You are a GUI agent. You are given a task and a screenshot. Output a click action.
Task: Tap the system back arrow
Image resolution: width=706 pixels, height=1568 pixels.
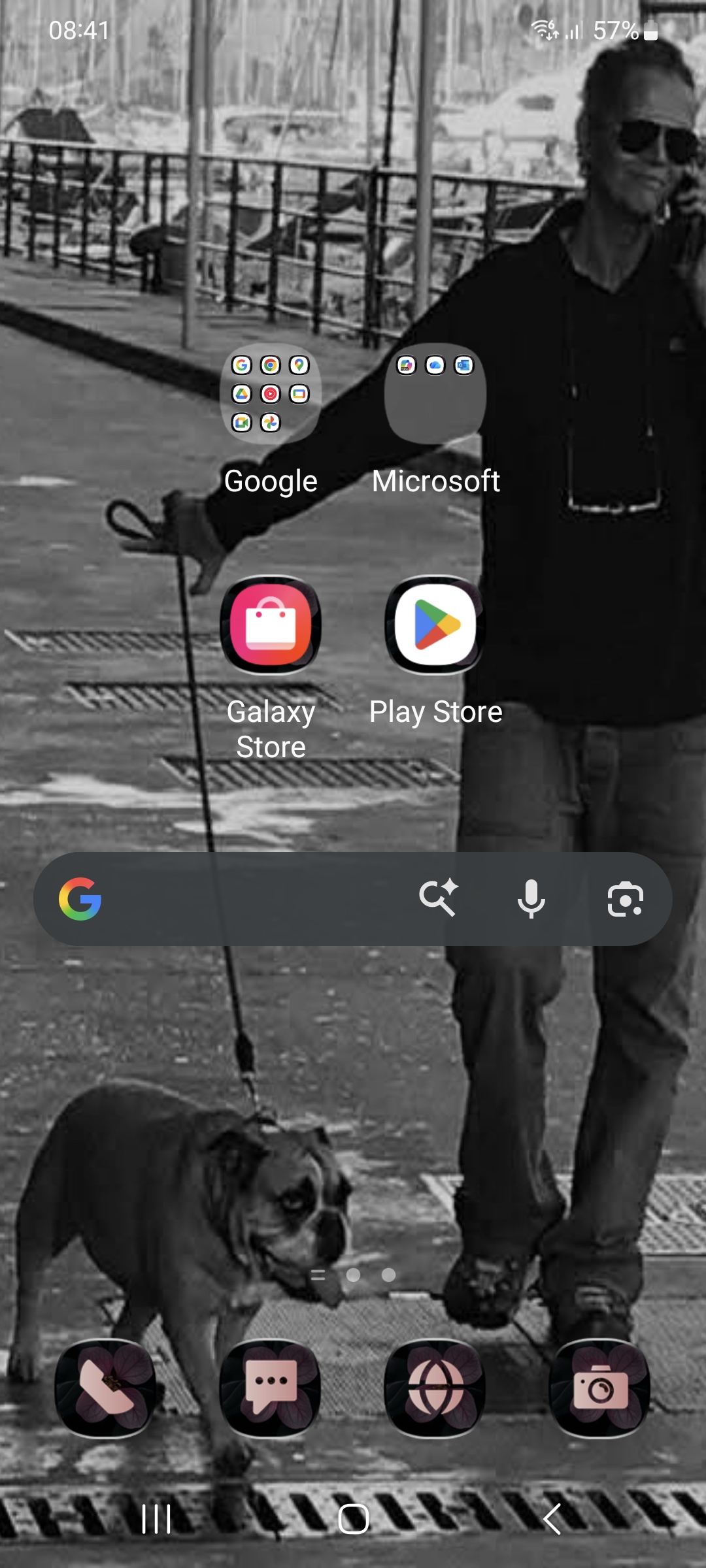click(552, 1519)
